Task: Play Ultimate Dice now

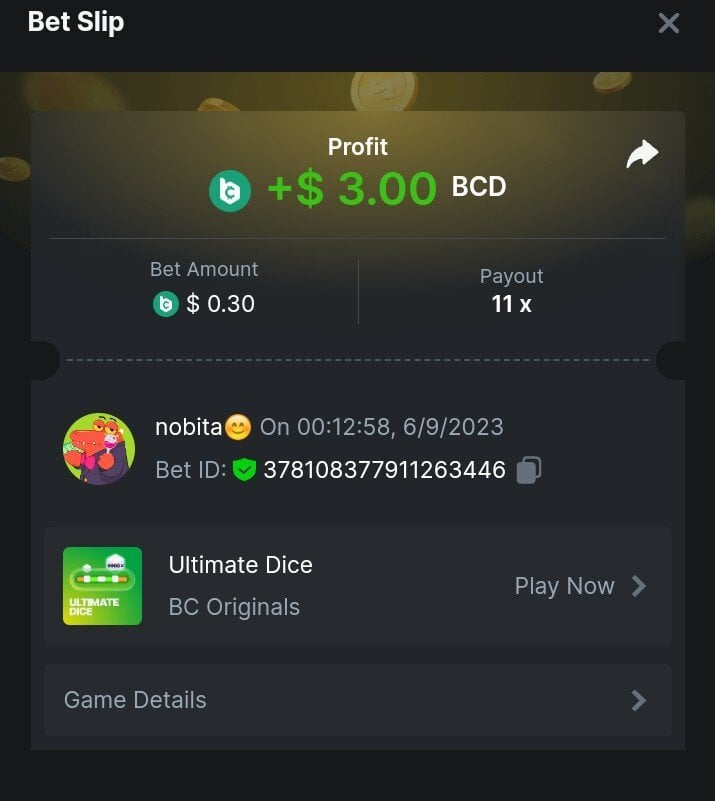Action: point(580,586)
